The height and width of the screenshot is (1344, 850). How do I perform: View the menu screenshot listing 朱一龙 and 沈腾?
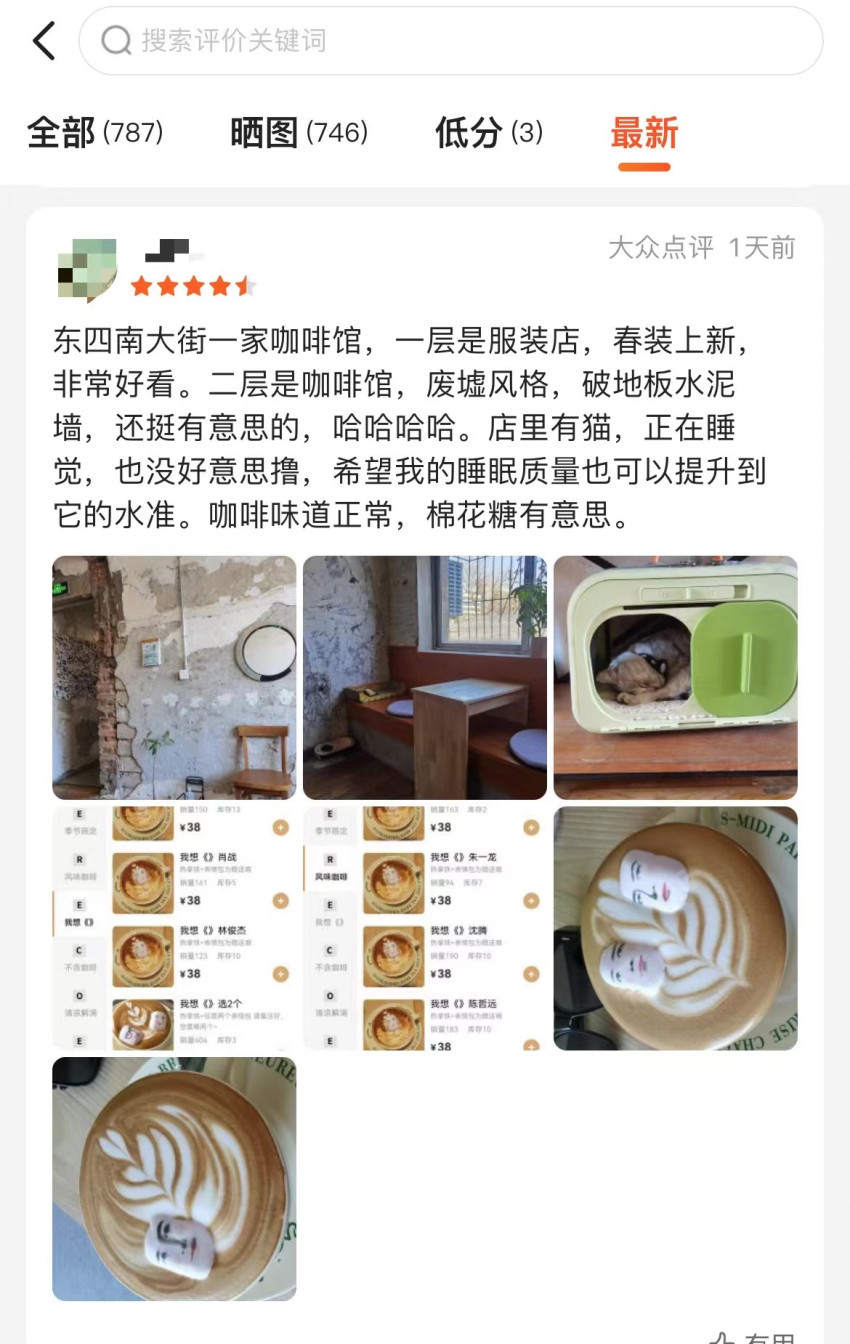[x=425, y=928]
